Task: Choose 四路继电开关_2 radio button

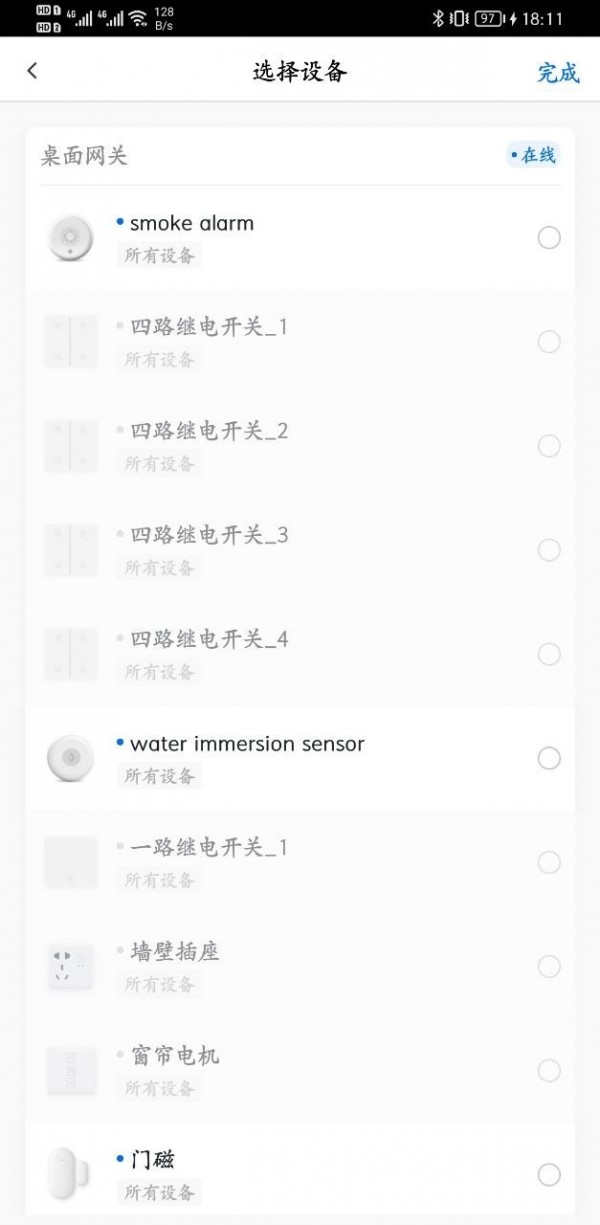Action: [549, 446]
